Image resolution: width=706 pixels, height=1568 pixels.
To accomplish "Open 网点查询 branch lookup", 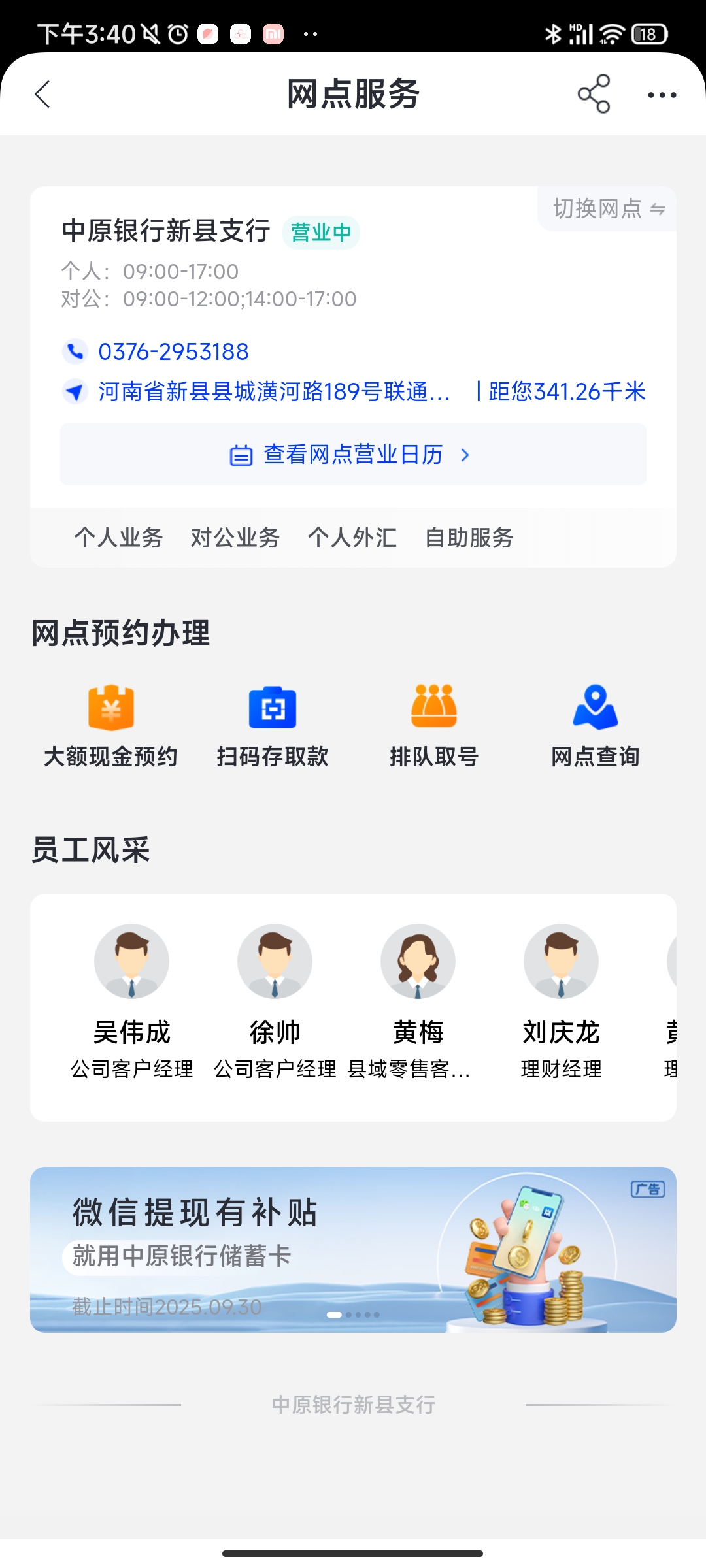I will pyautogui.click(x=595, y=725).
